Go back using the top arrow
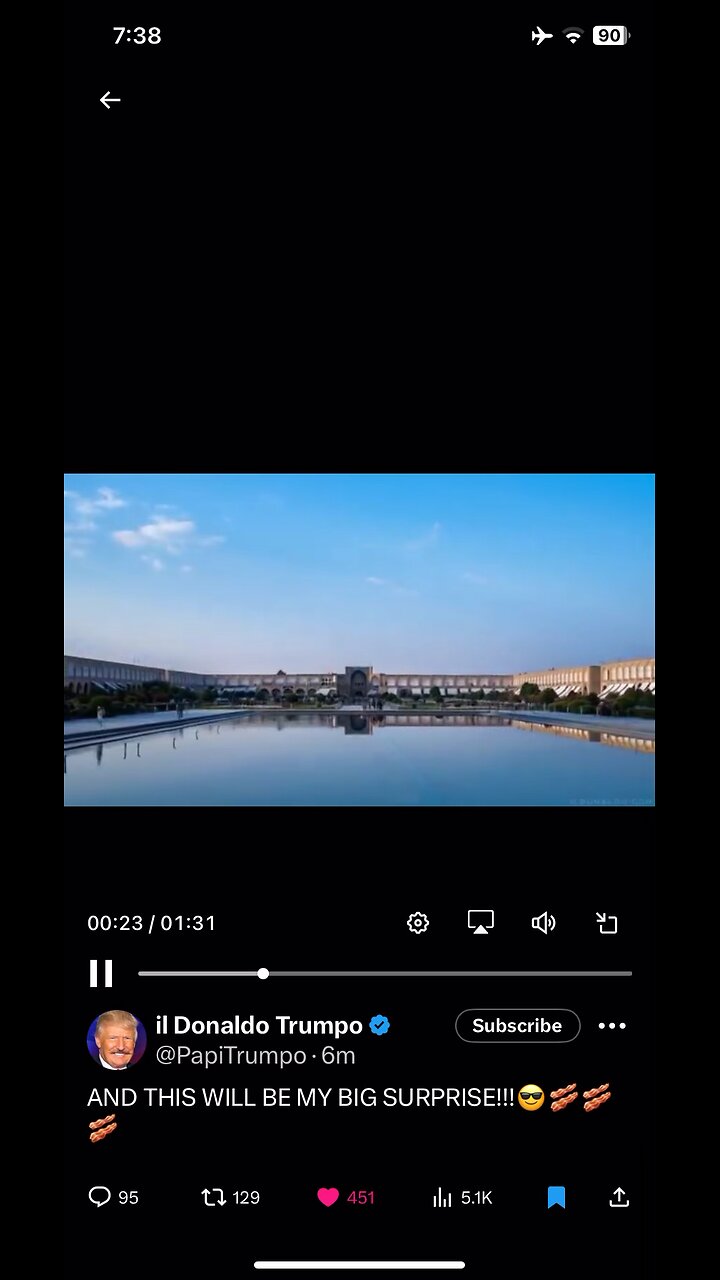Image resolution: width=720 pixels, height=1280 pixels. tap(110, 100)
